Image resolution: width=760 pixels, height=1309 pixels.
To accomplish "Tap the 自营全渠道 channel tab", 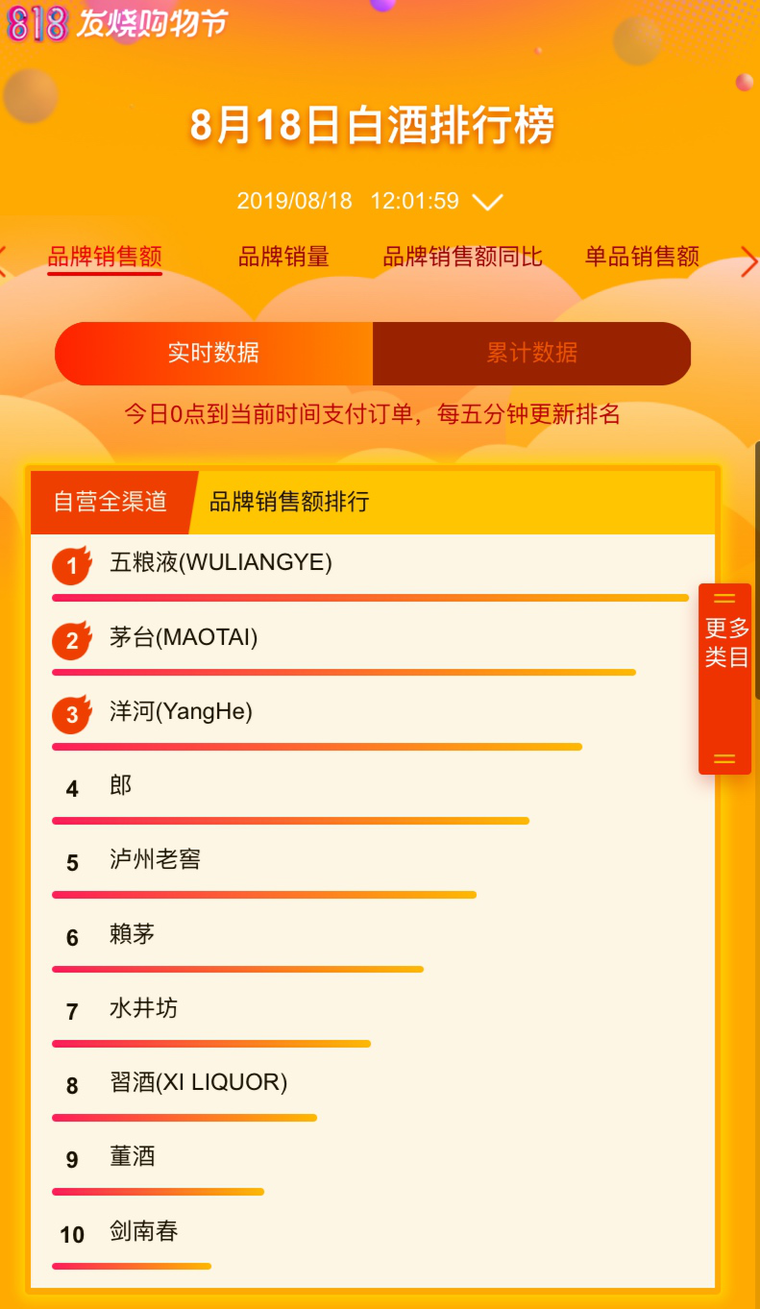I will (110, 502).
